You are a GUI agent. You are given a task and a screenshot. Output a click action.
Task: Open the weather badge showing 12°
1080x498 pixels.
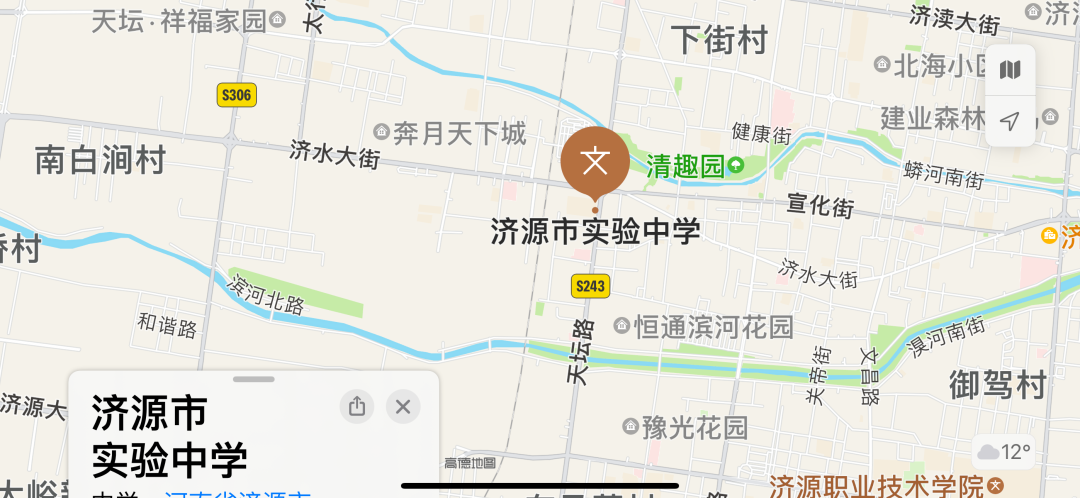pyautogui.click(x=1004, y=452)
